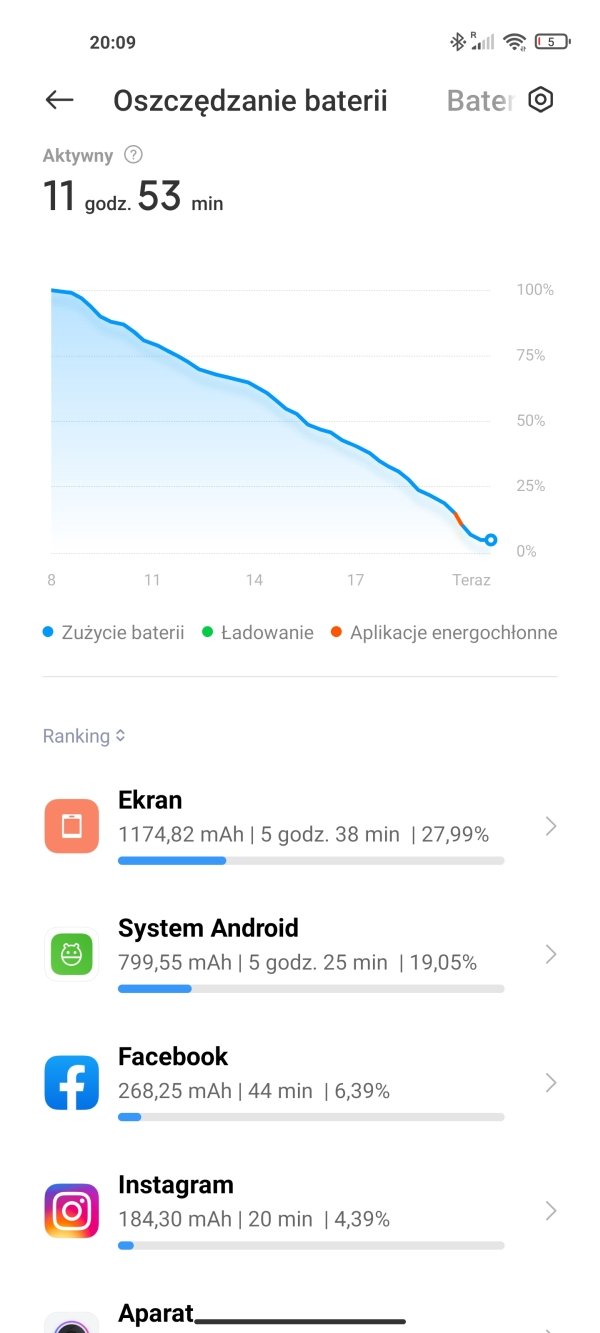The height and width of the screenshot is (1333, 600).
Task: View Instagram battery usage details
Action: 300,1210
